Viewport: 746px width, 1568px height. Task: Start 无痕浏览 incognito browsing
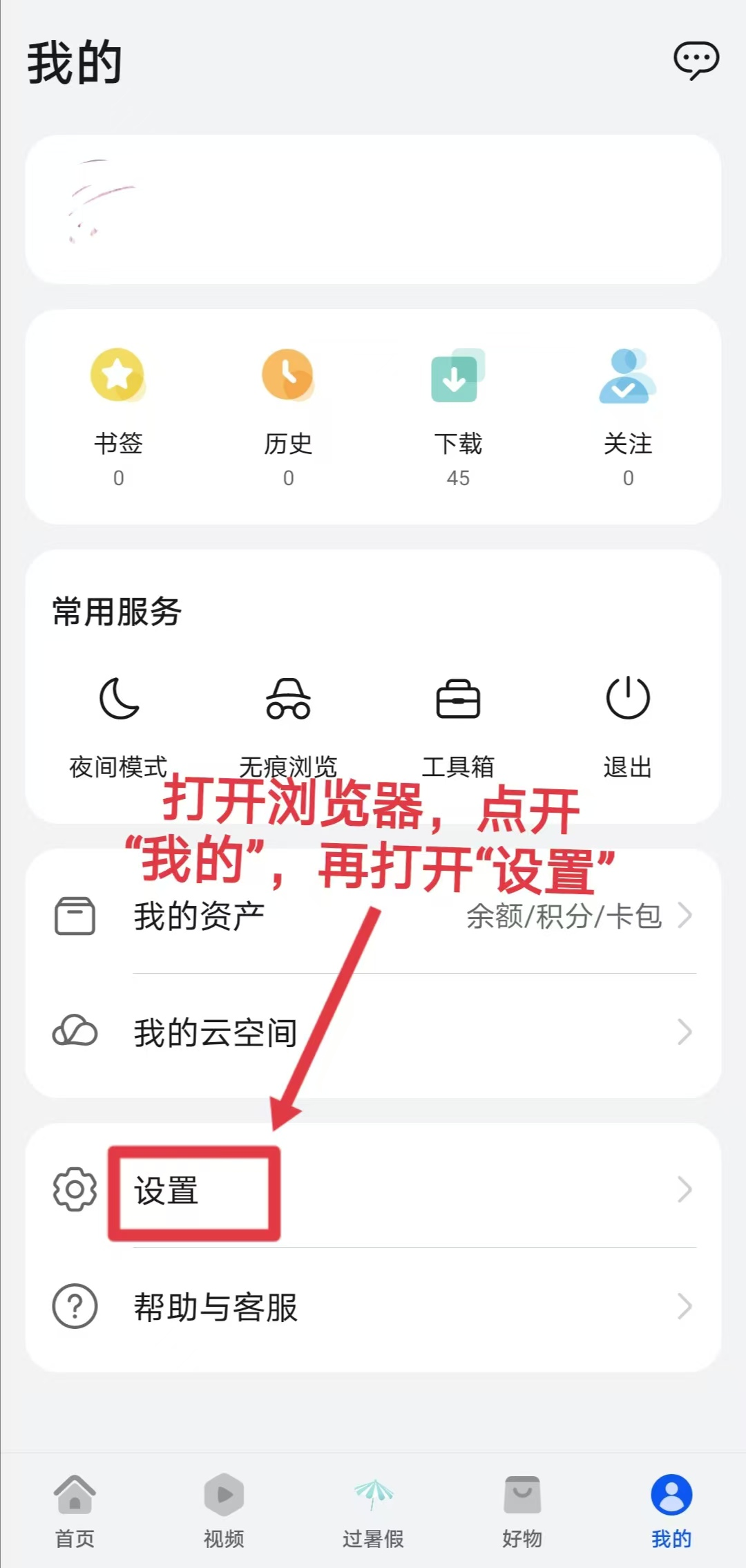(288, 722)
